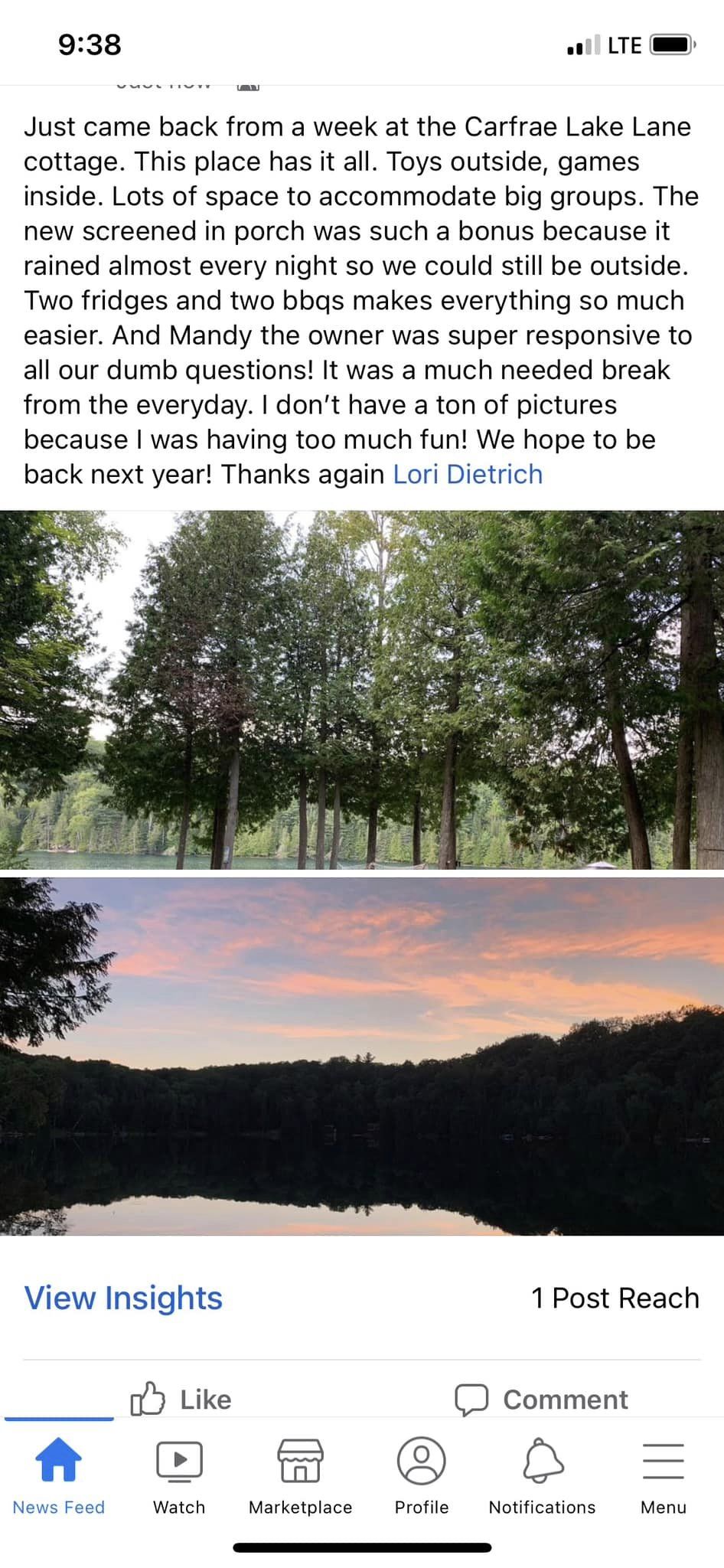Viewport: 724px width, 1568px height.
Task: Tap View Insights for this post
Action: (x=123, y=1298)
